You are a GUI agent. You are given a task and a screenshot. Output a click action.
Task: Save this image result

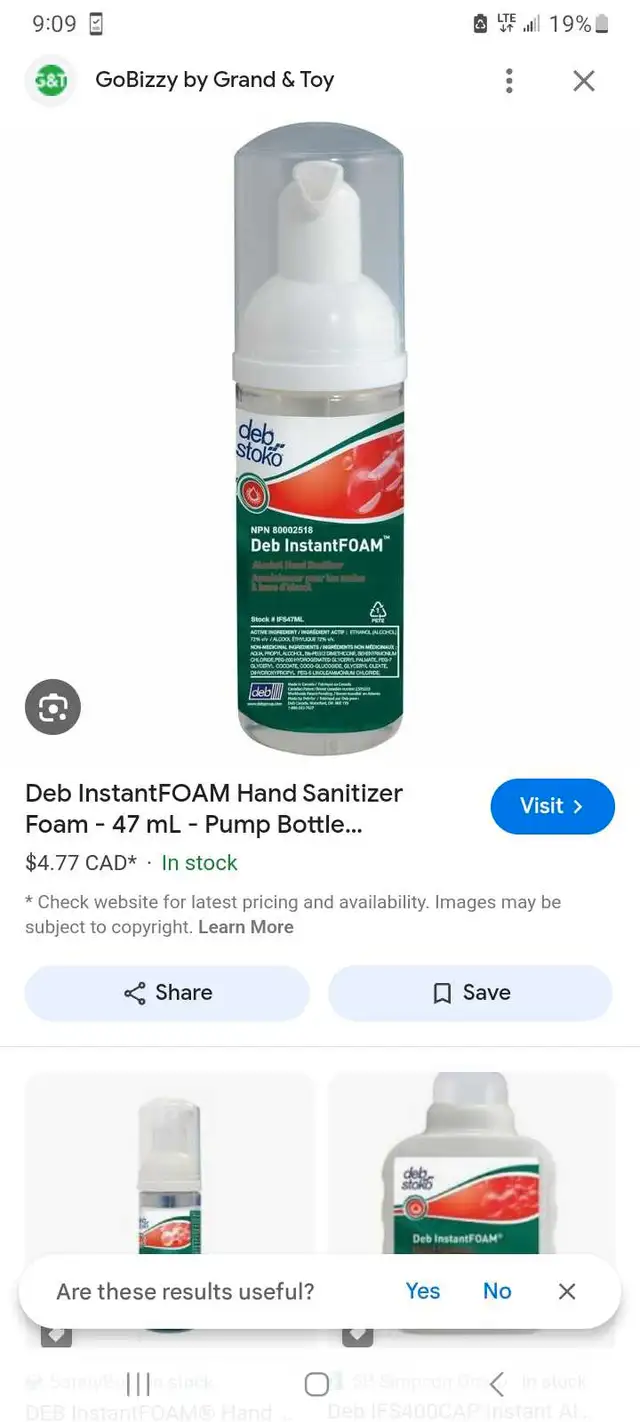click(470, 993)
